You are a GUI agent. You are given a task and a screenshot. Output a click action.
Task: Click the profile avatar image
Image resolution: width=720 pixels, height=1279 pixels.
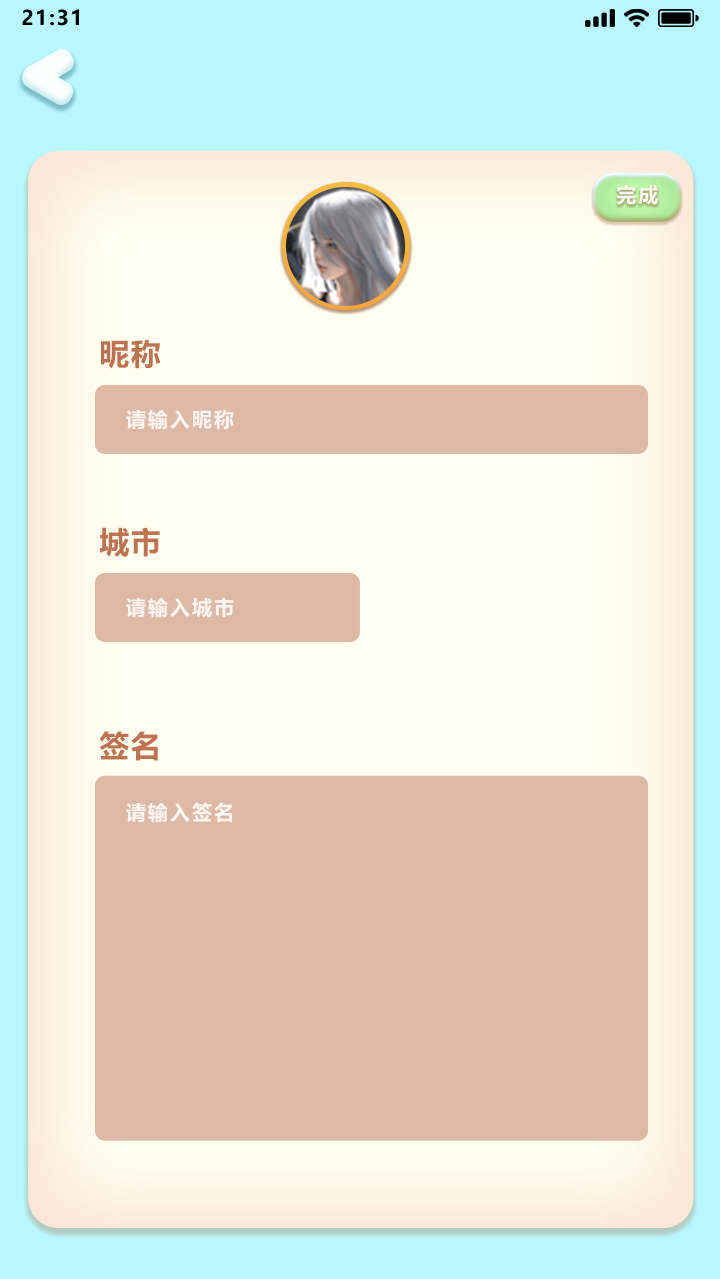click(x=346, y=247)
